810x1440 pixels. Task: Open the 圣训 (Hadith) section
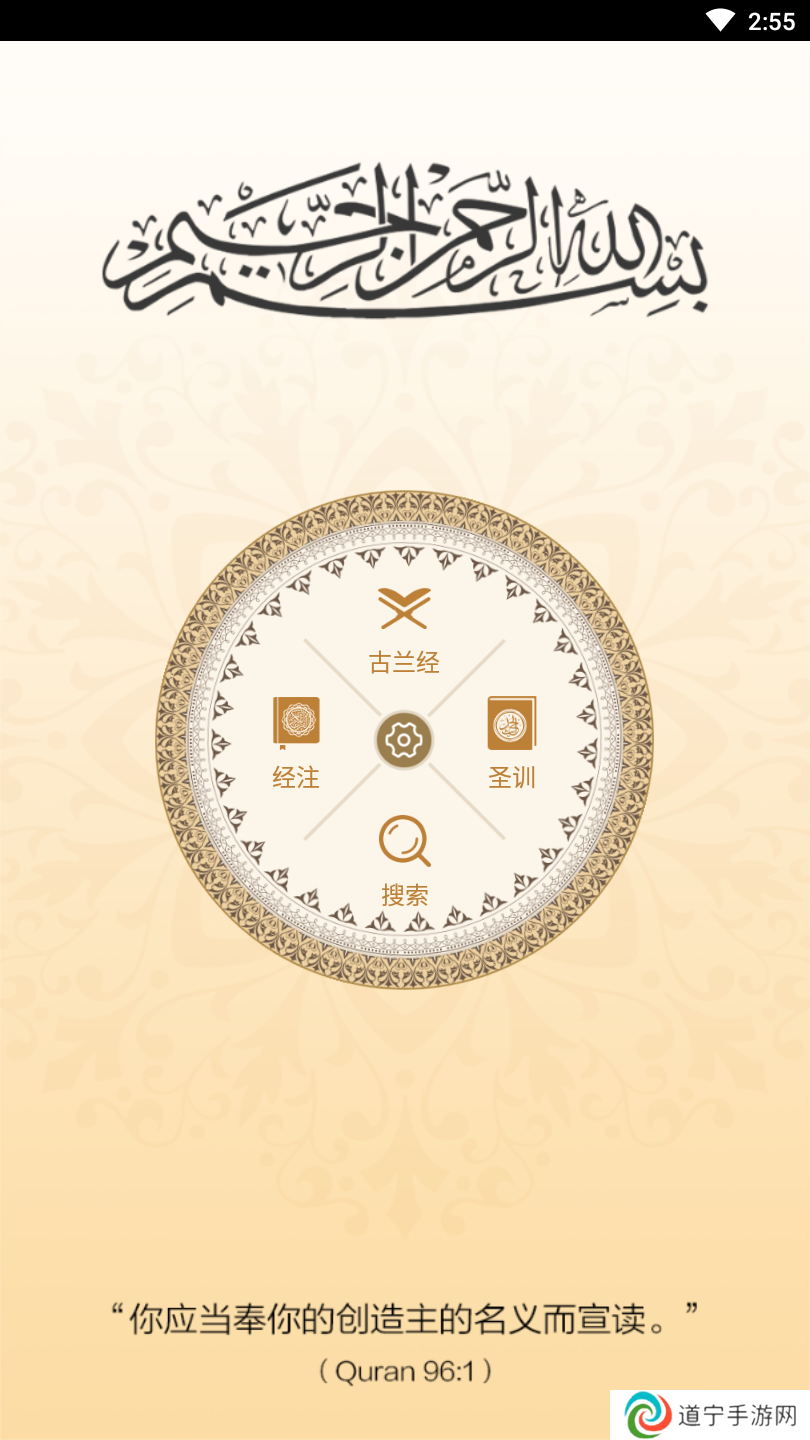512,742
